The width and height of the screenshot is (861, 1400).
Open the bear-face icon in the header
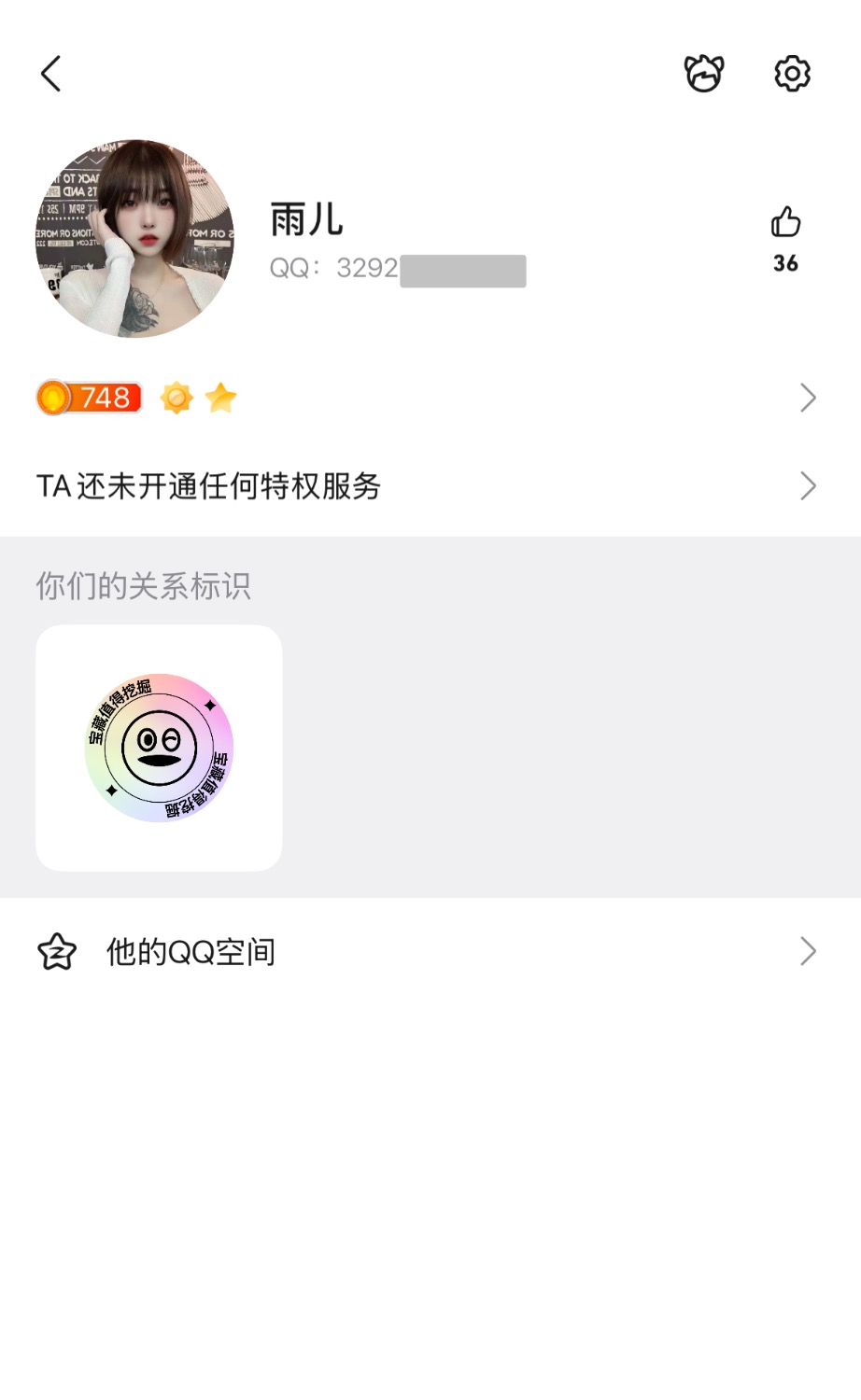704,74
